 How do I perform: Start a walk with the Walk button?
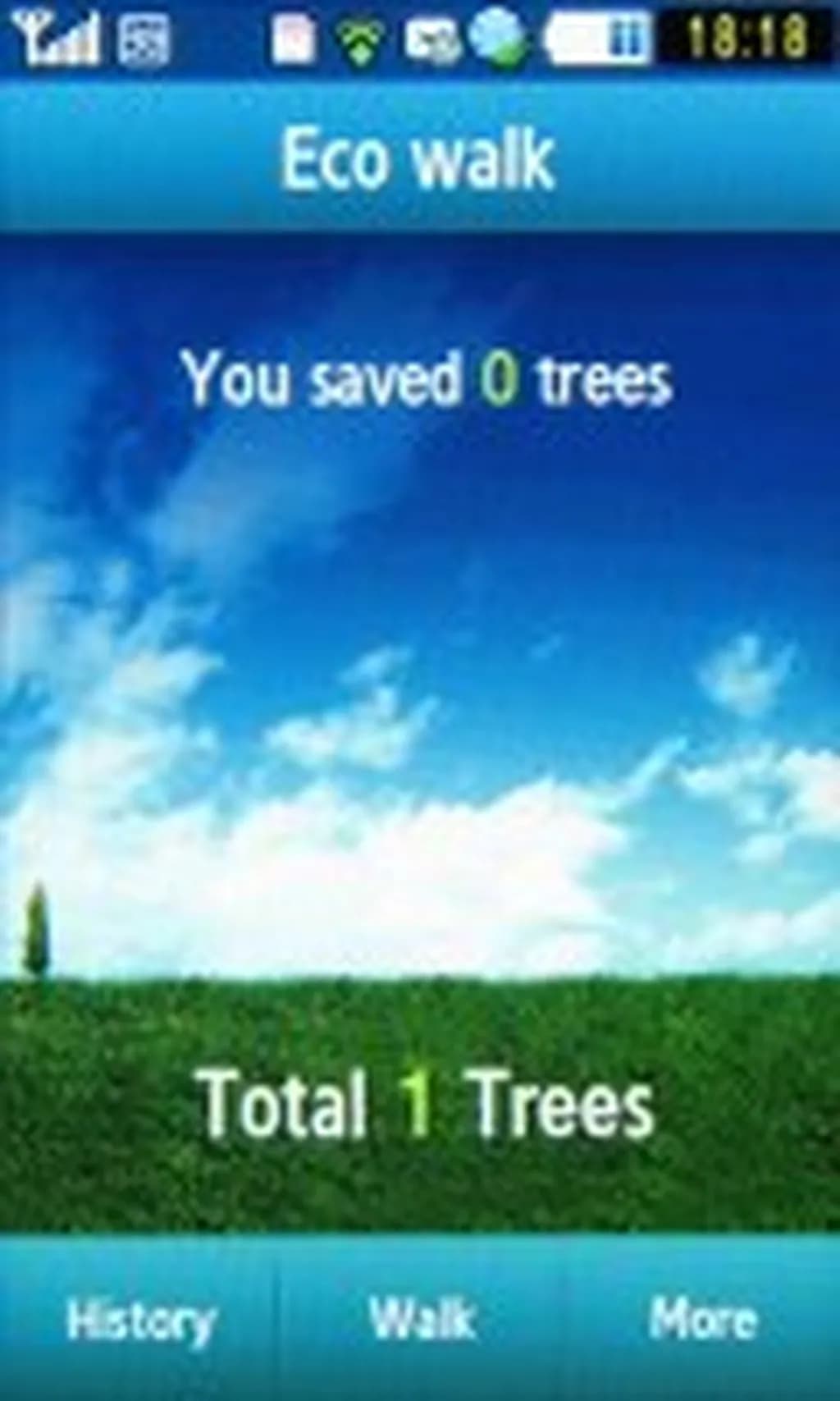422,1320
